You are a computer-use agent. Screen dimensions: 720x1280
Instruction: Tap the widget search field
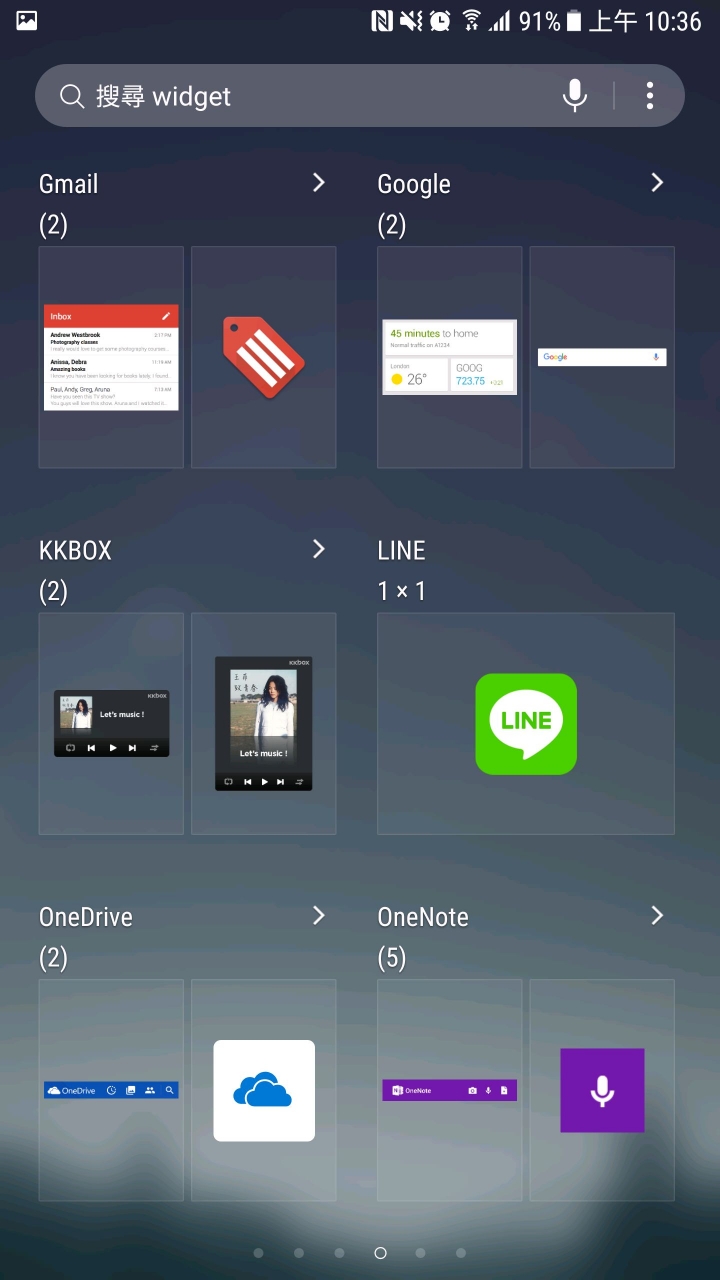(300, 96)
